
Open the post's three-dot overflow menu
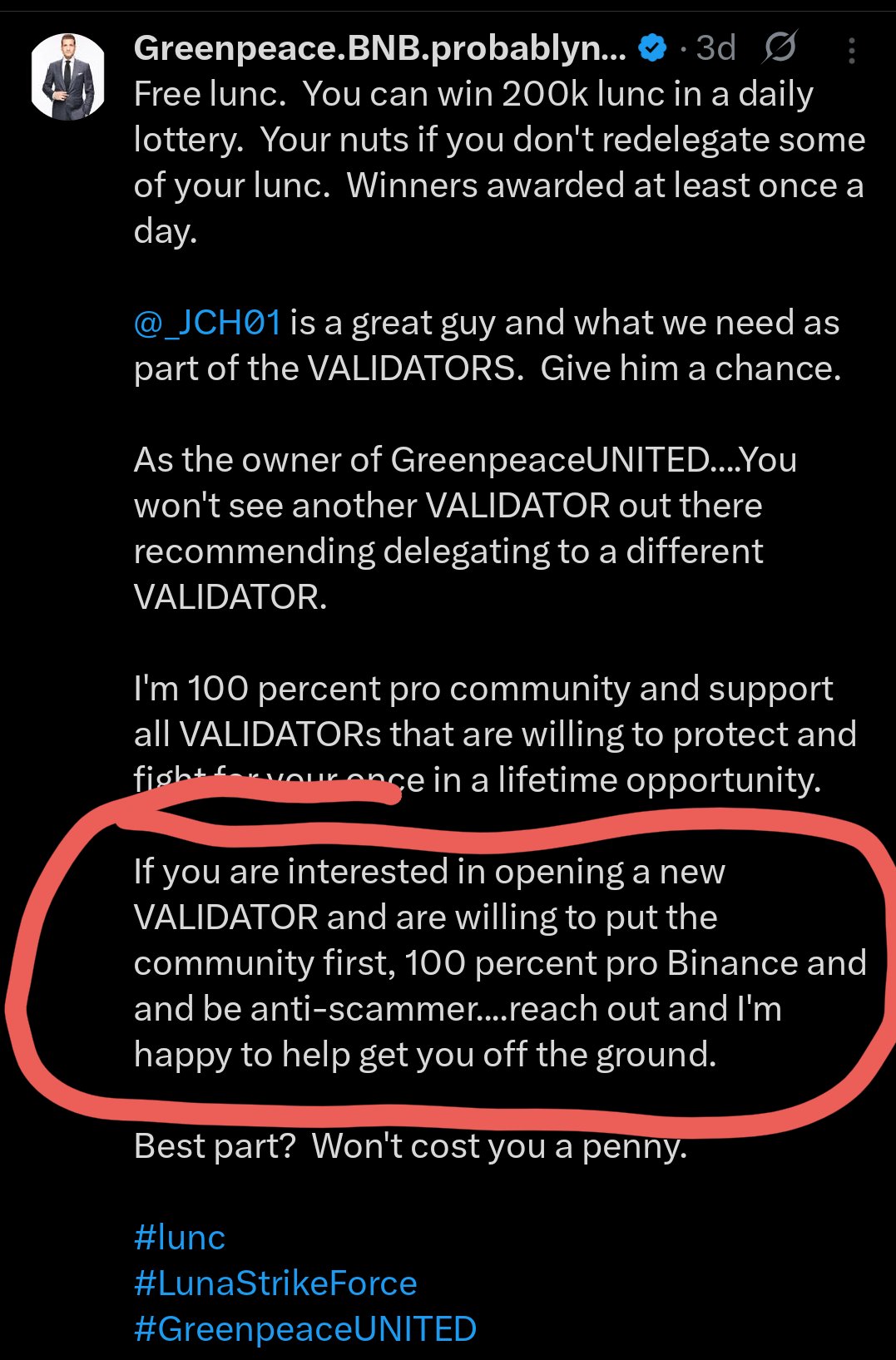click(851, 51)
